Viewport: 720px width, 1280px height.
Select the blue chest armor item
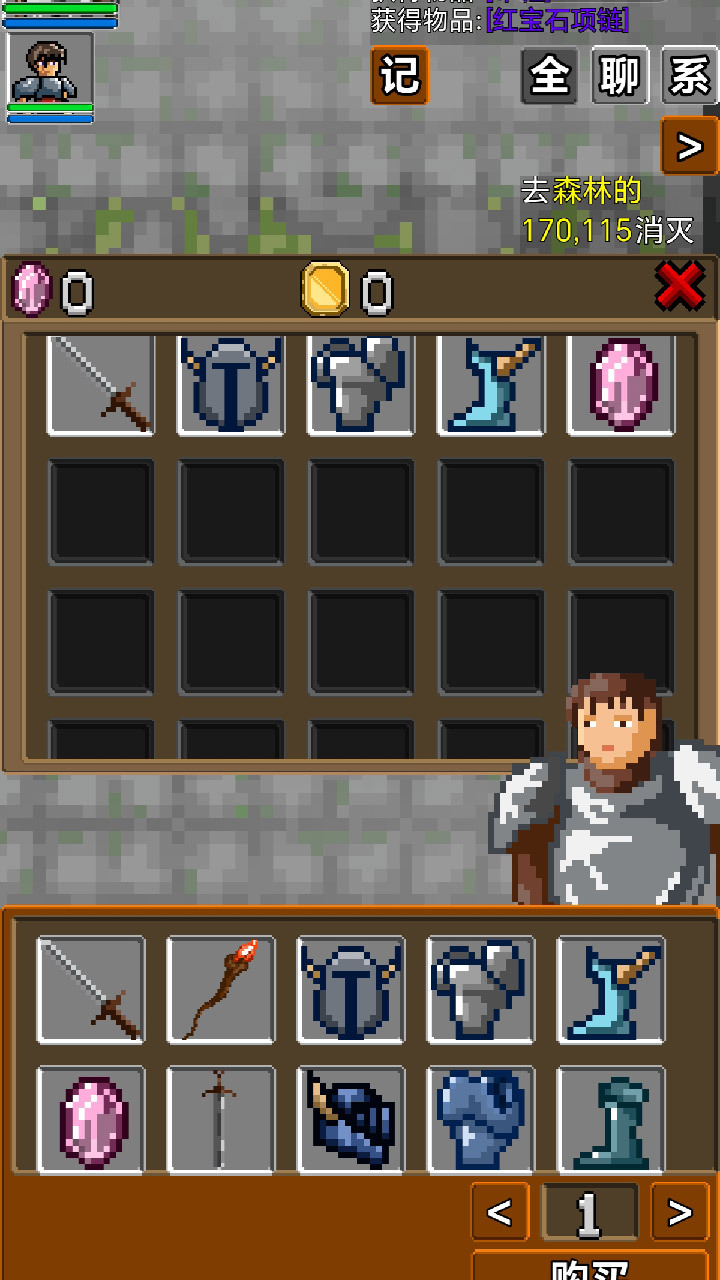click(480, 1119)
